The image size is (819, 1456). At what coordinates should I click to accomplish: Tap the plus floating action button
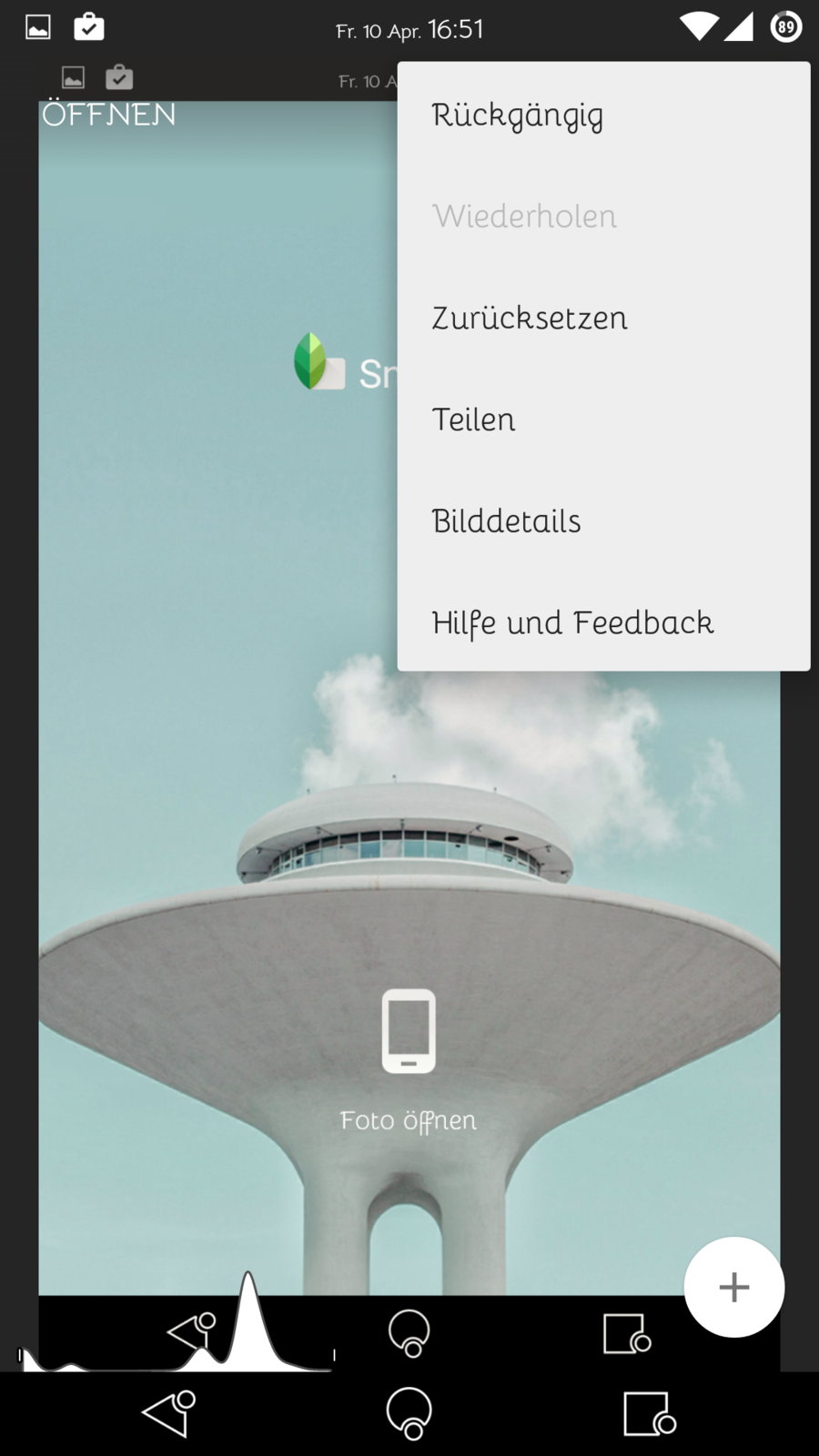pos(733,1287)
